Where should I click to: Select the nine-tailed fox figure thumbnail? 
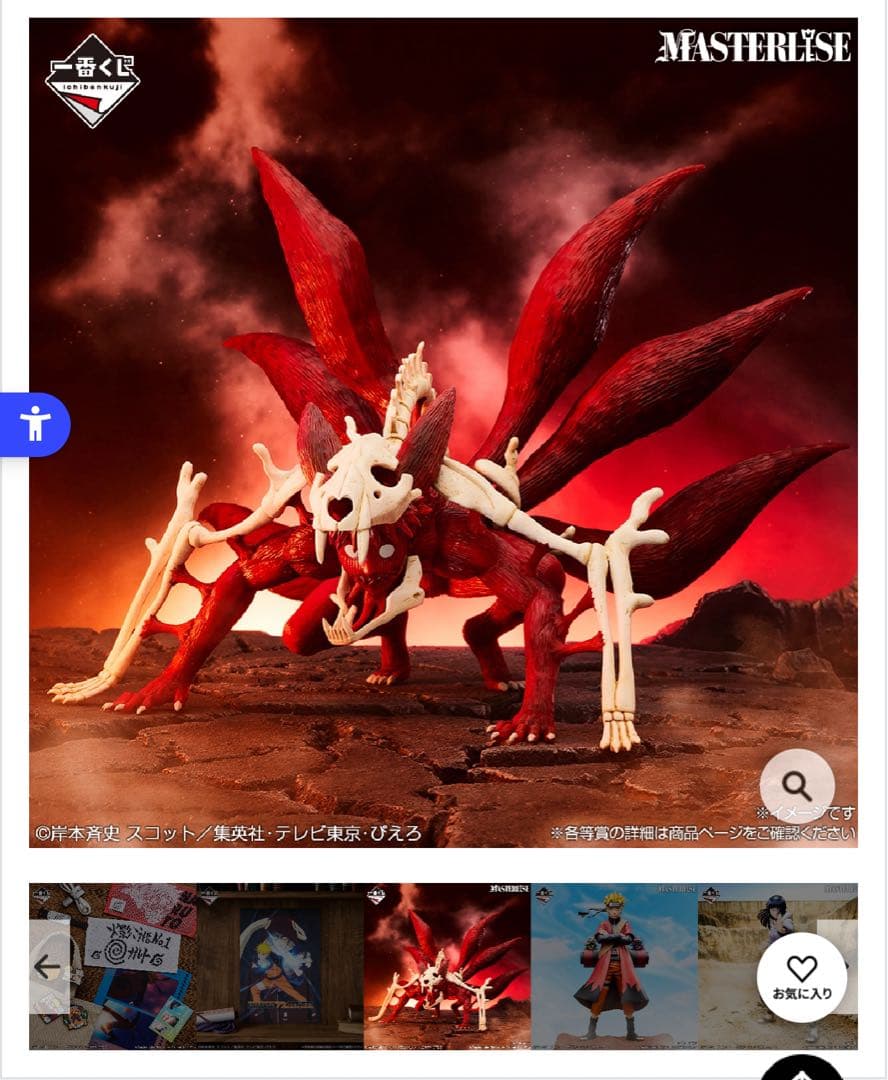click(447, 966)
